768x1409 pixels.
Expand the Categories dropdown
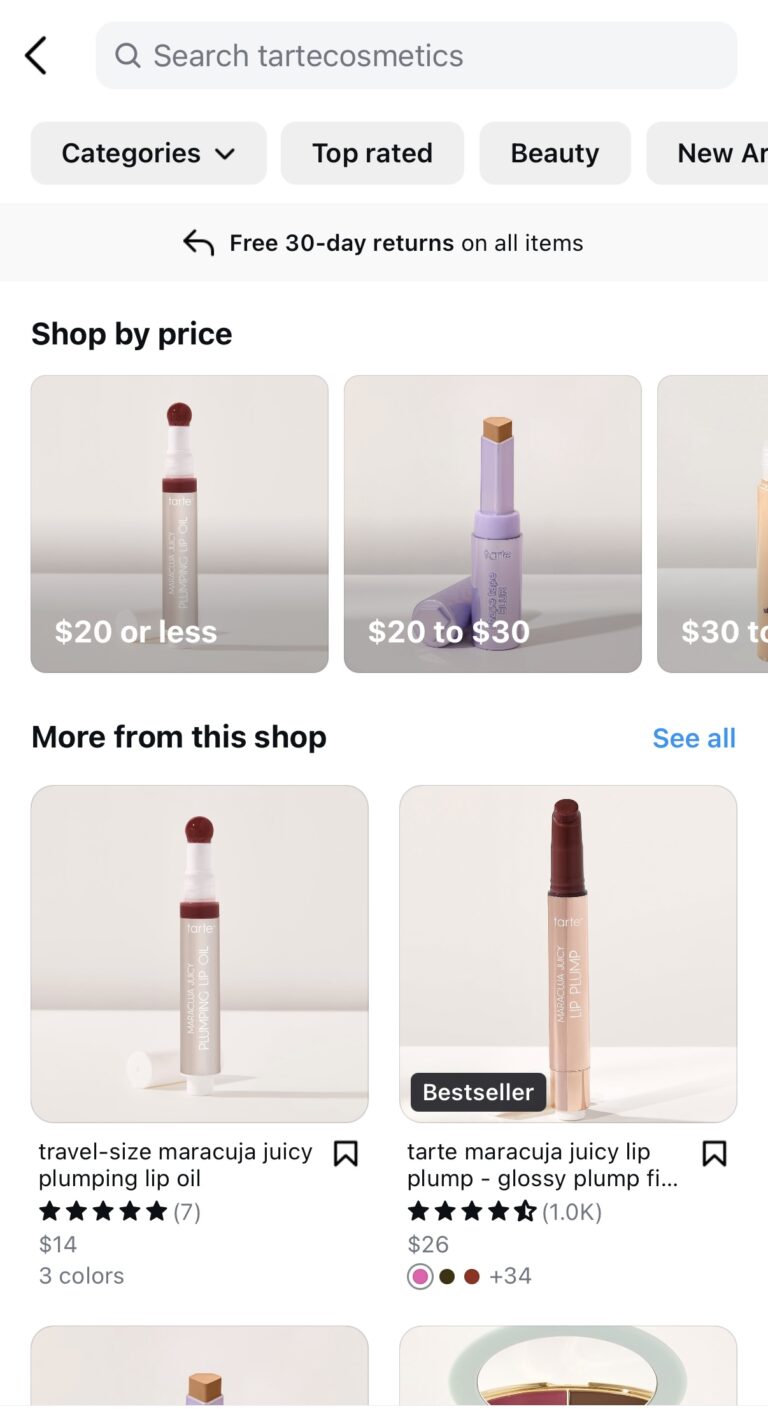pyautogui.click(x=148, y=153)
